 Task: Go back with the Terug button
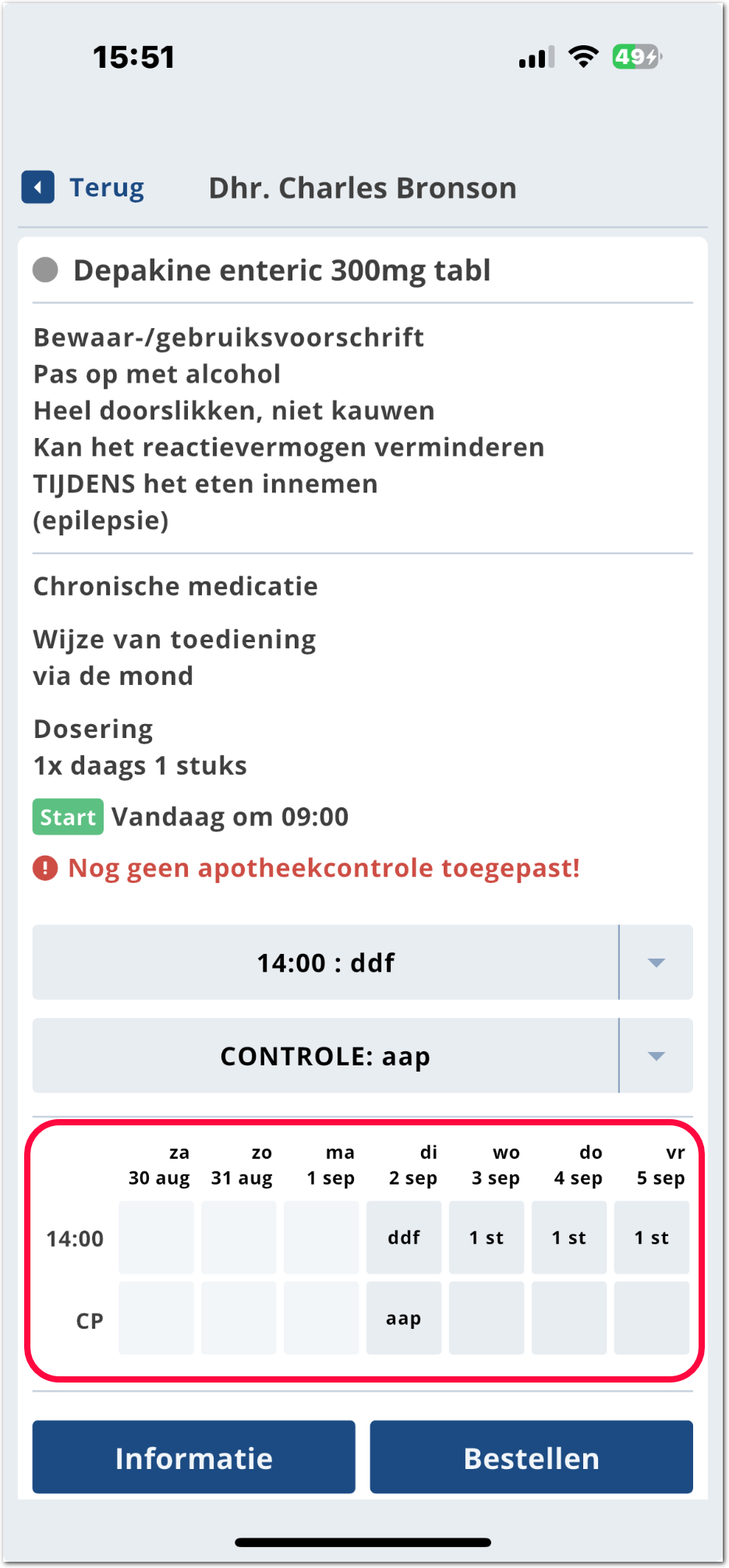84,188
